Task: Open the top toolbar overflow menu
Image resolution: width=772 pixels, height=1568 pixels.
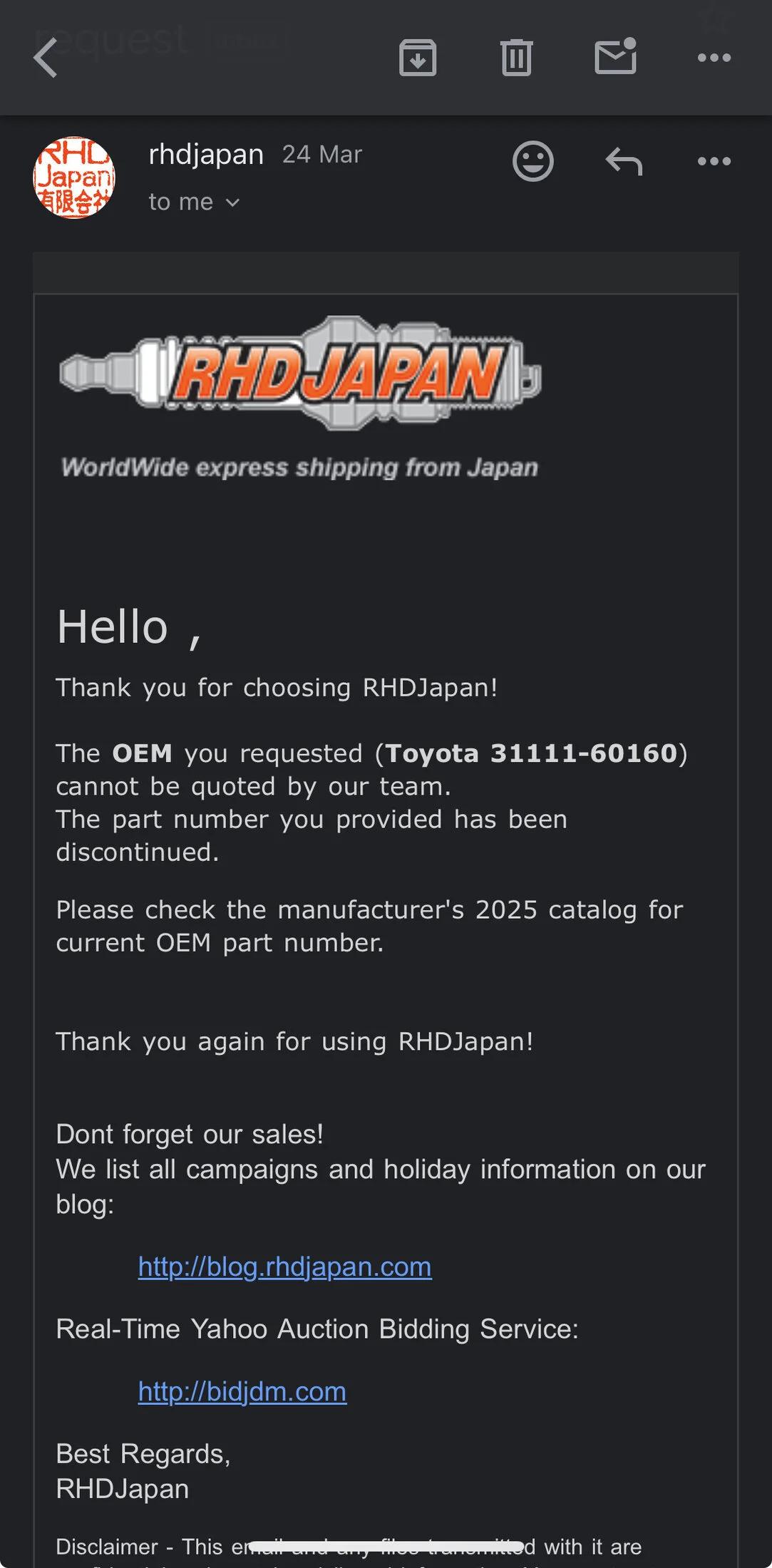Action: click(714, 58)
